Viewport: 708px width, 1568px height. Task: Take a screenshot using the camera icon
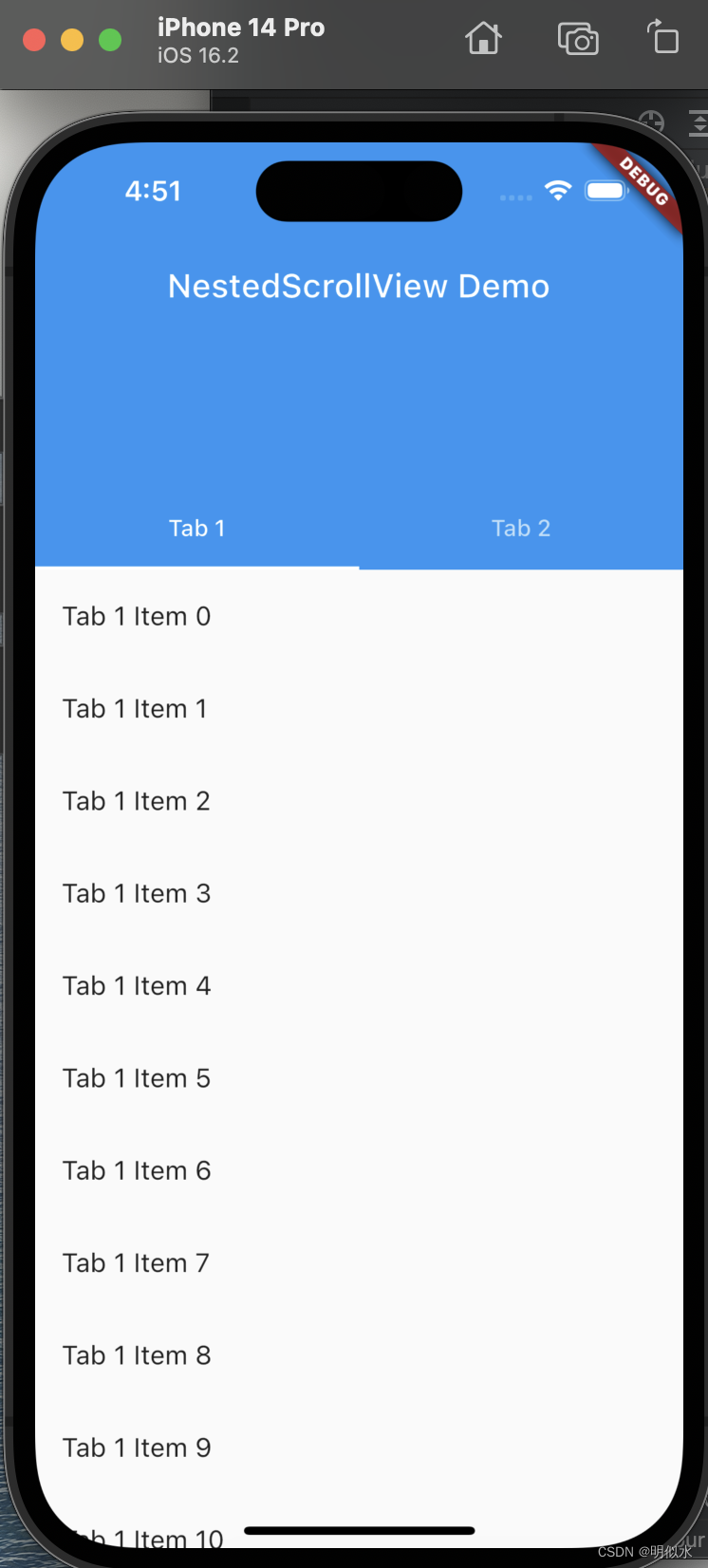coord(578,38)
